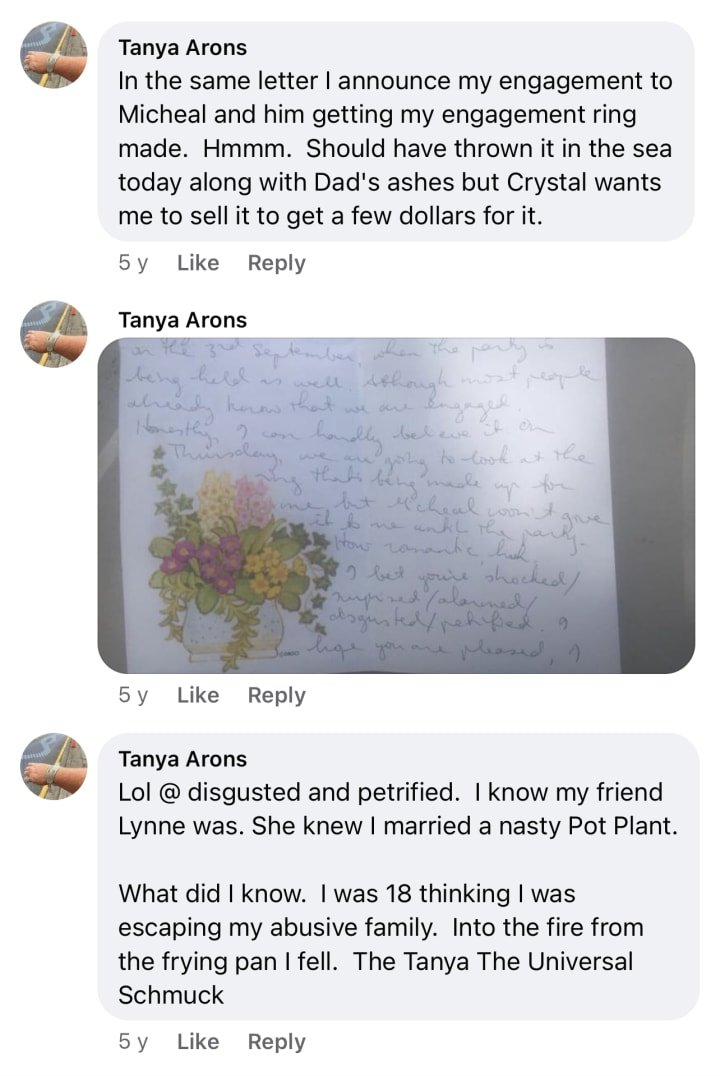Screen dimensions: 720x1076
Task: Tap Tanya Arons' avatar beside the letter photo
Action: pyautogui.click(x=54, y=333)
